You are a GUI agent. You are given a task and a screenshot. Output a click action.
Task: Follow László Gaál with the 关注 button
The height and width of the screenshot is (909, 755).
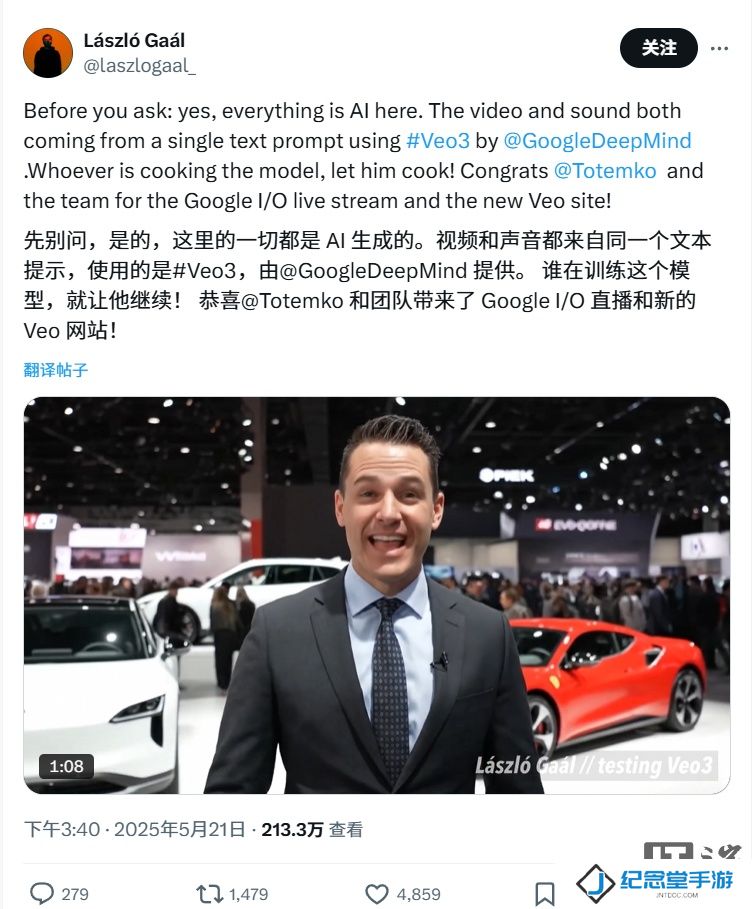(x=658, y=48)
